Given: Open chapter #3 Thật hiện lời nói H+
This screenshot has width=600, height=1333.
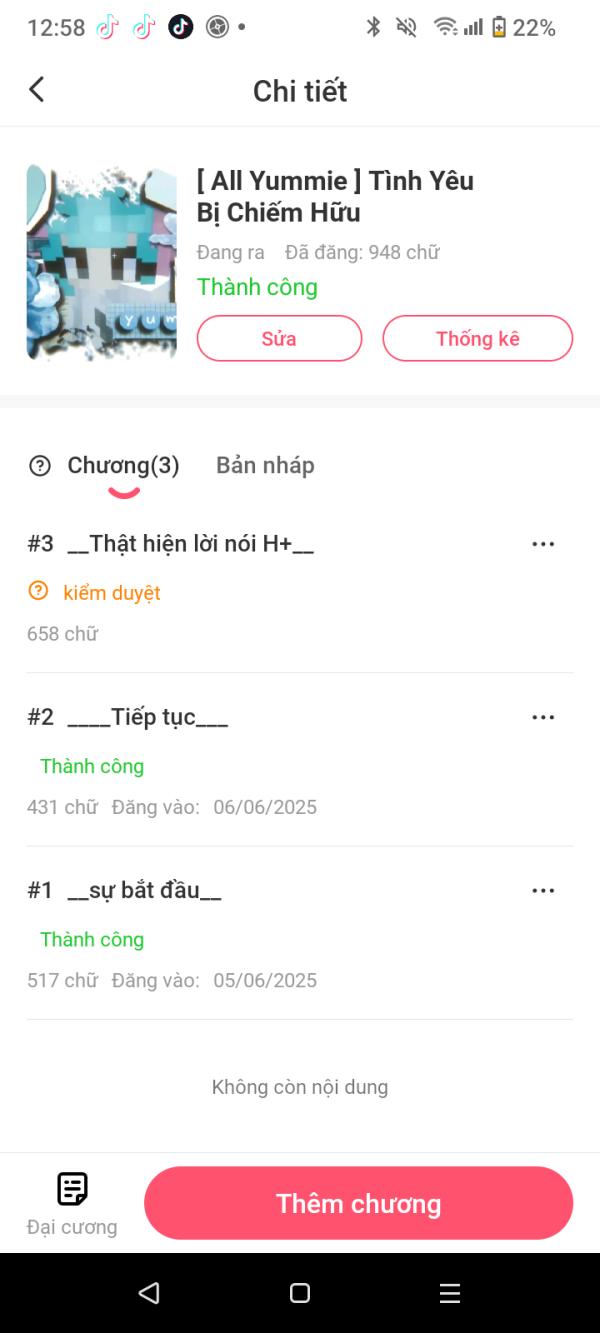Looking at the screenshot, I should point(190,544).
